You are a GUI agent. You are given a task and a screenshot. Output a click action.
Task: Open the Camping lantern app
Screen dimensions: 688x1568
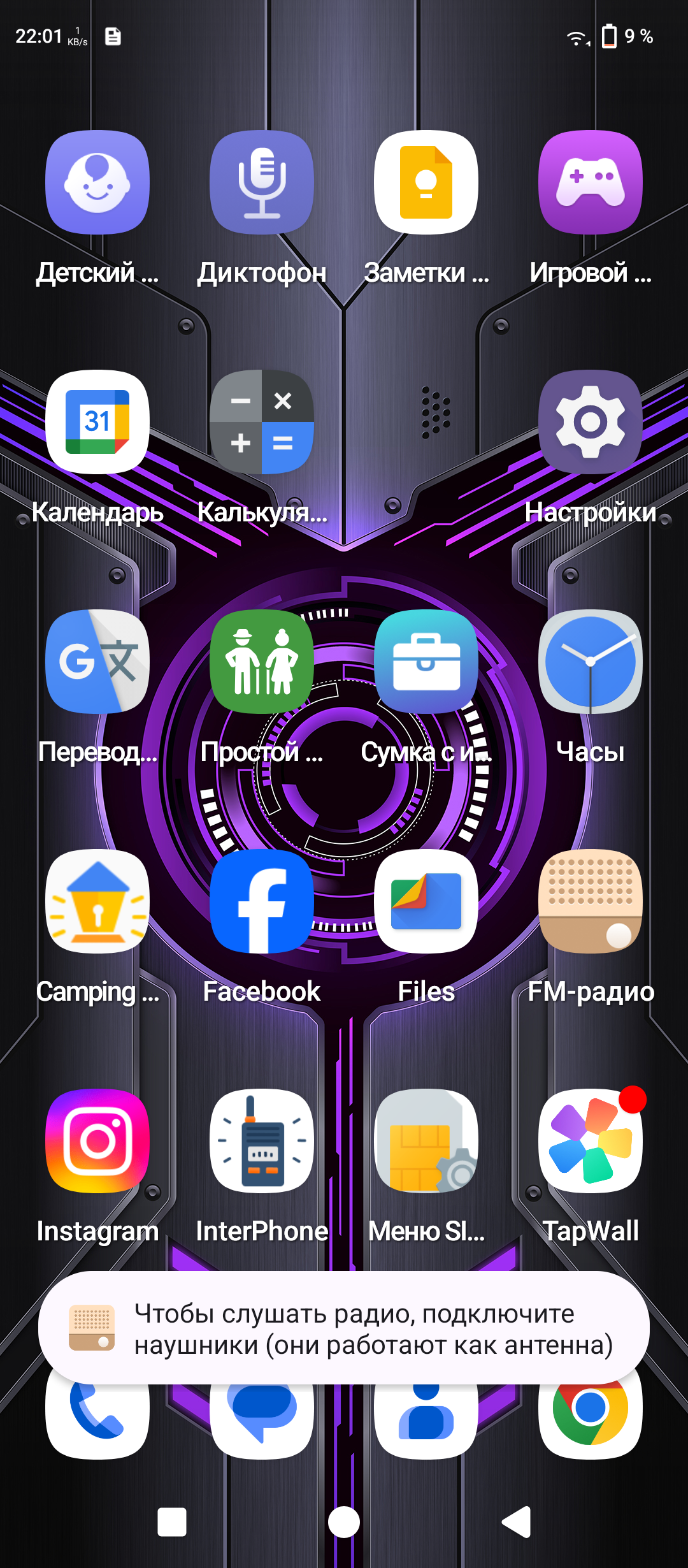pyautogui.click(x=97, y=901)
